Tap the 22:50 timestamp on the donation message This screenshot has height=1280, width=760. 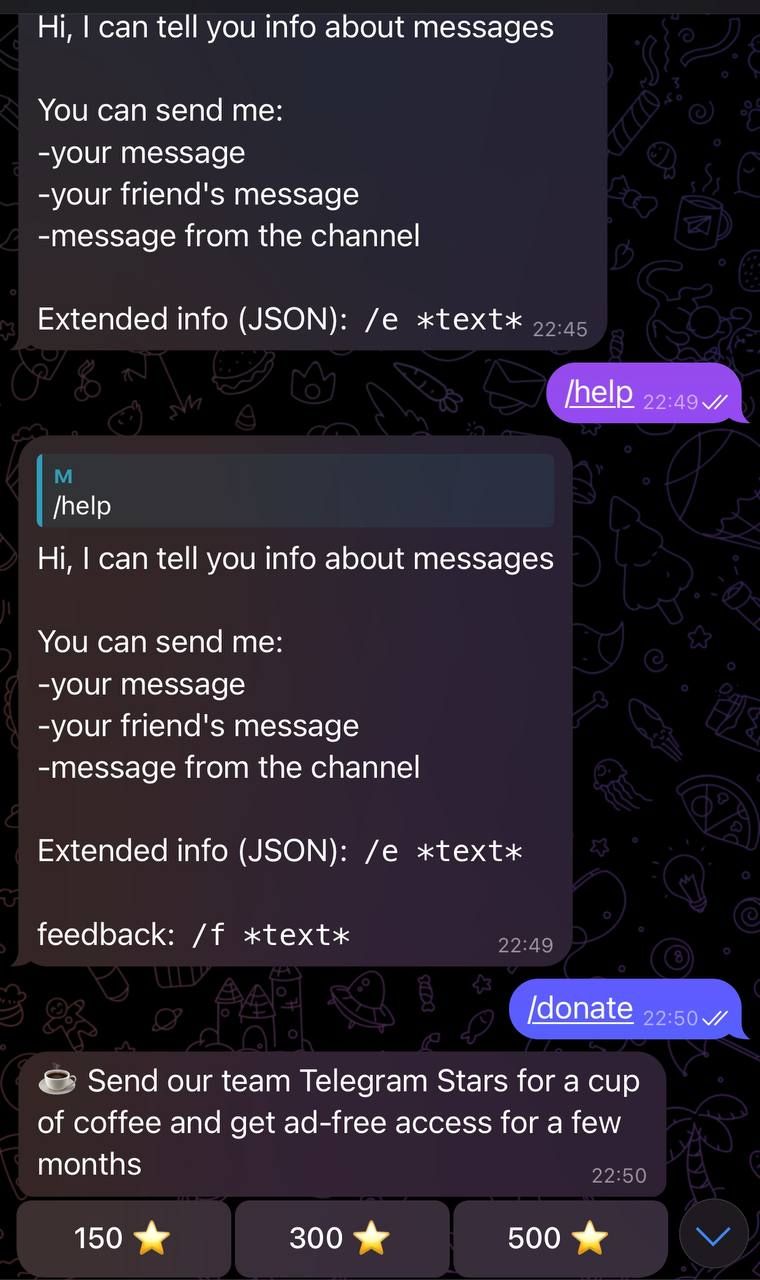pyautogui.click(x=620, y=1175)
